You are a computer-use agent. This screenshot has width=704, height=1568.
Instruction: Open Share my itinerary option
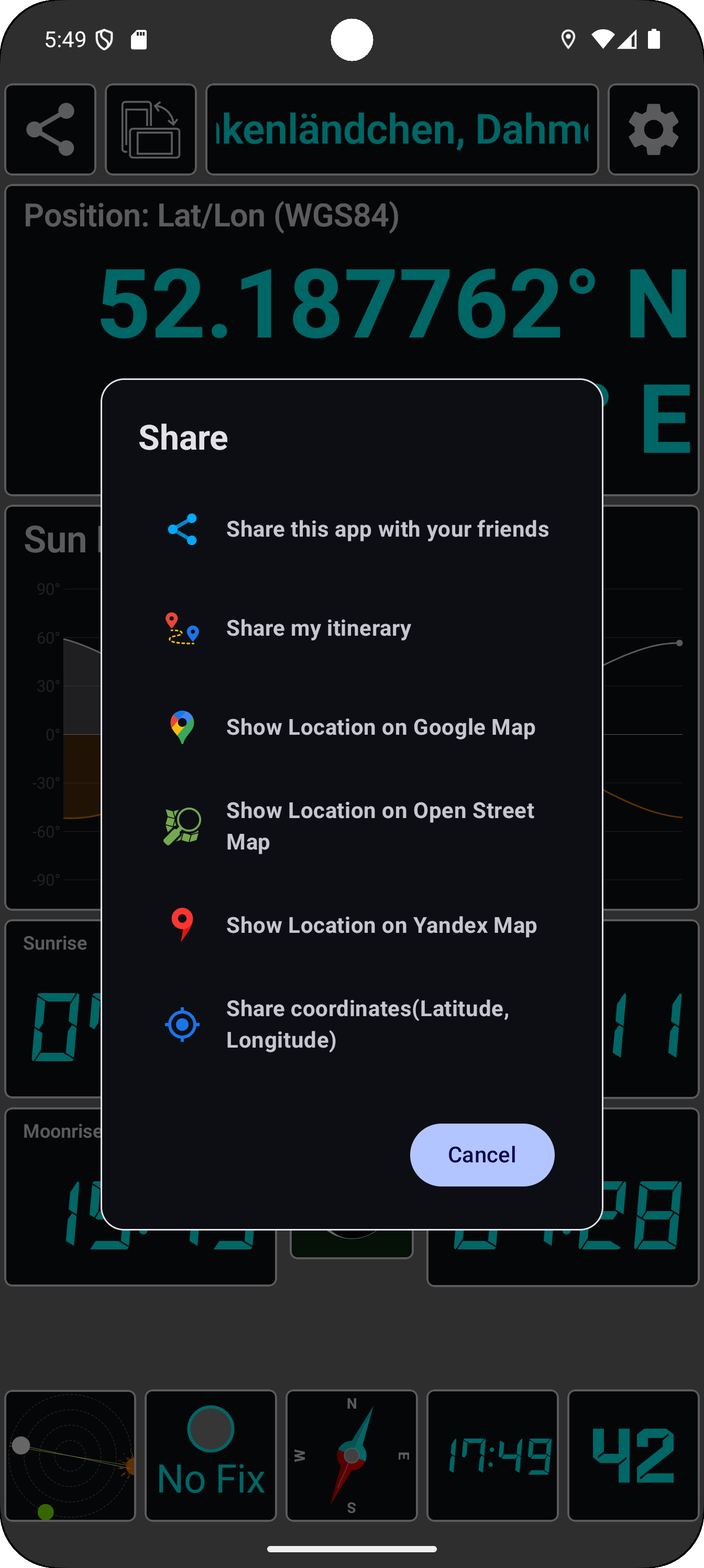318,627
